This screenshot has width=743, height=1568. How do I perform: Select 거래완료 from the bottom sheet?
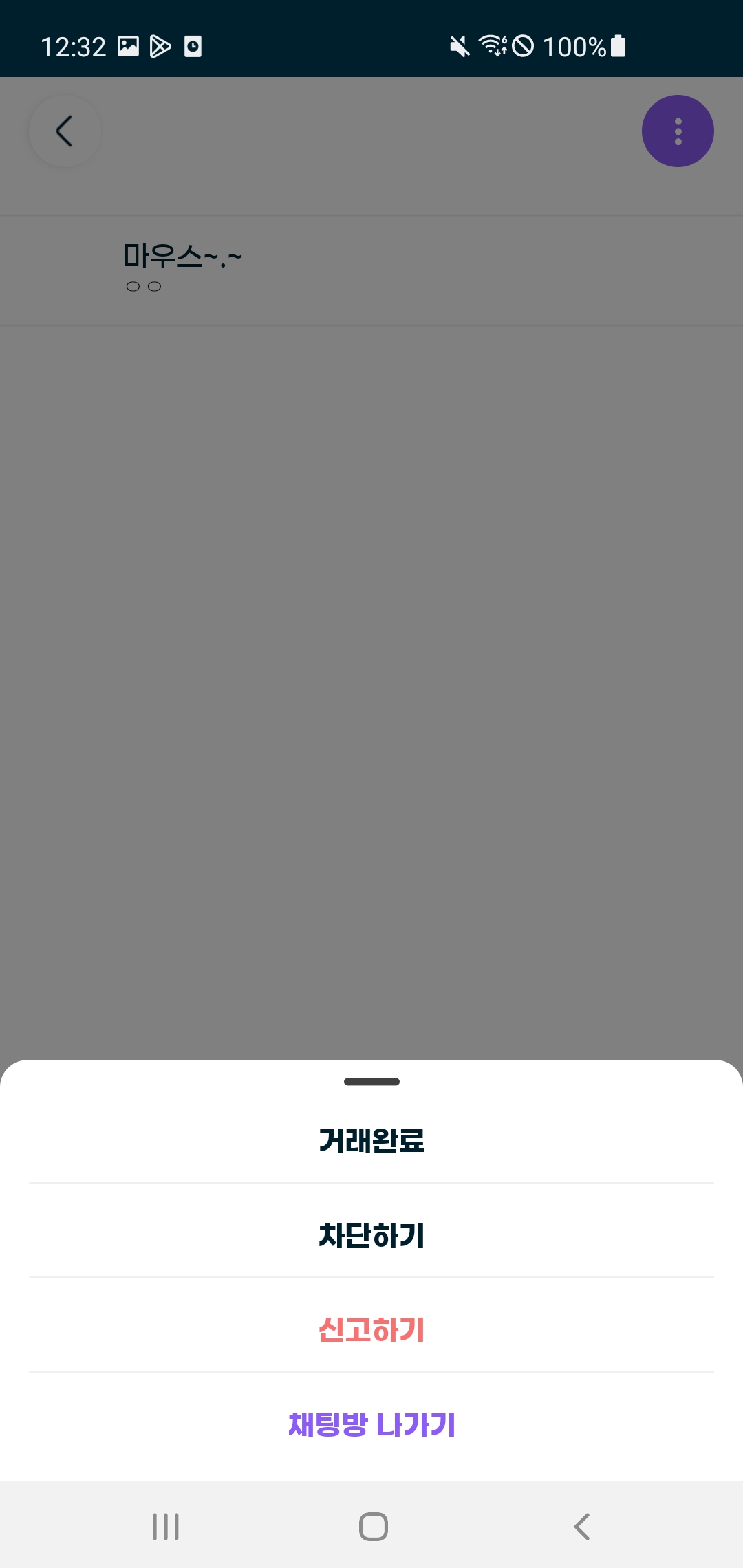pyautogui.click(x=371, y=1140)
